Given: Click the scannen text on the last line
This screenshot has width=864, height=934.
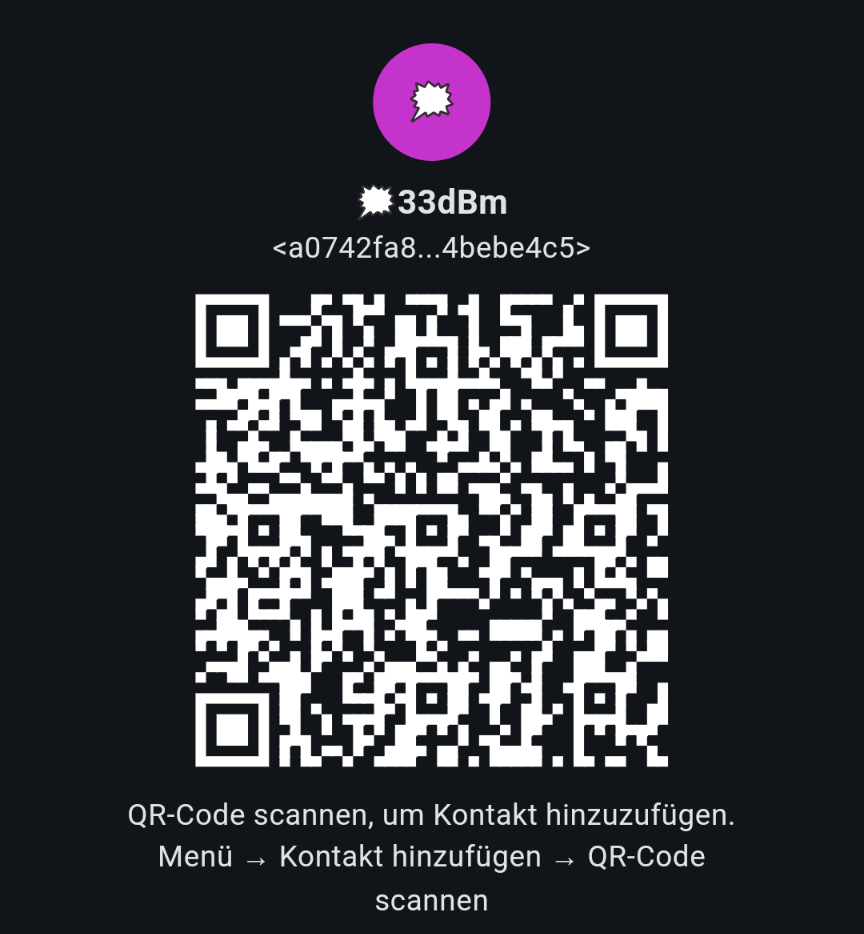Looking at the screenshot, I should tap(432, 900).
